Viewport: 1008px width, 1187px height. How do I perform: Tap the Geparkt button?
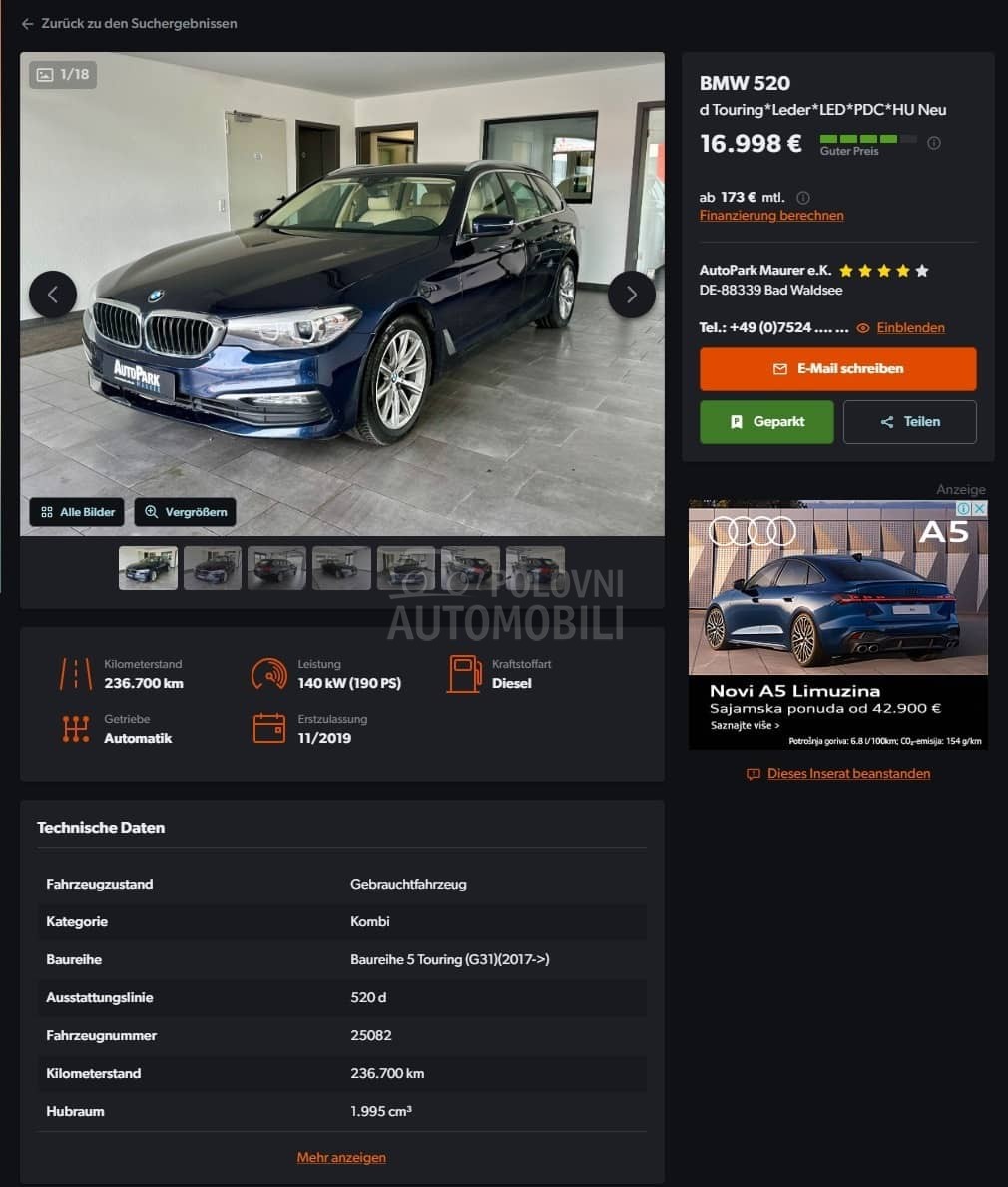pyautogui.click(x=766, y=422)
